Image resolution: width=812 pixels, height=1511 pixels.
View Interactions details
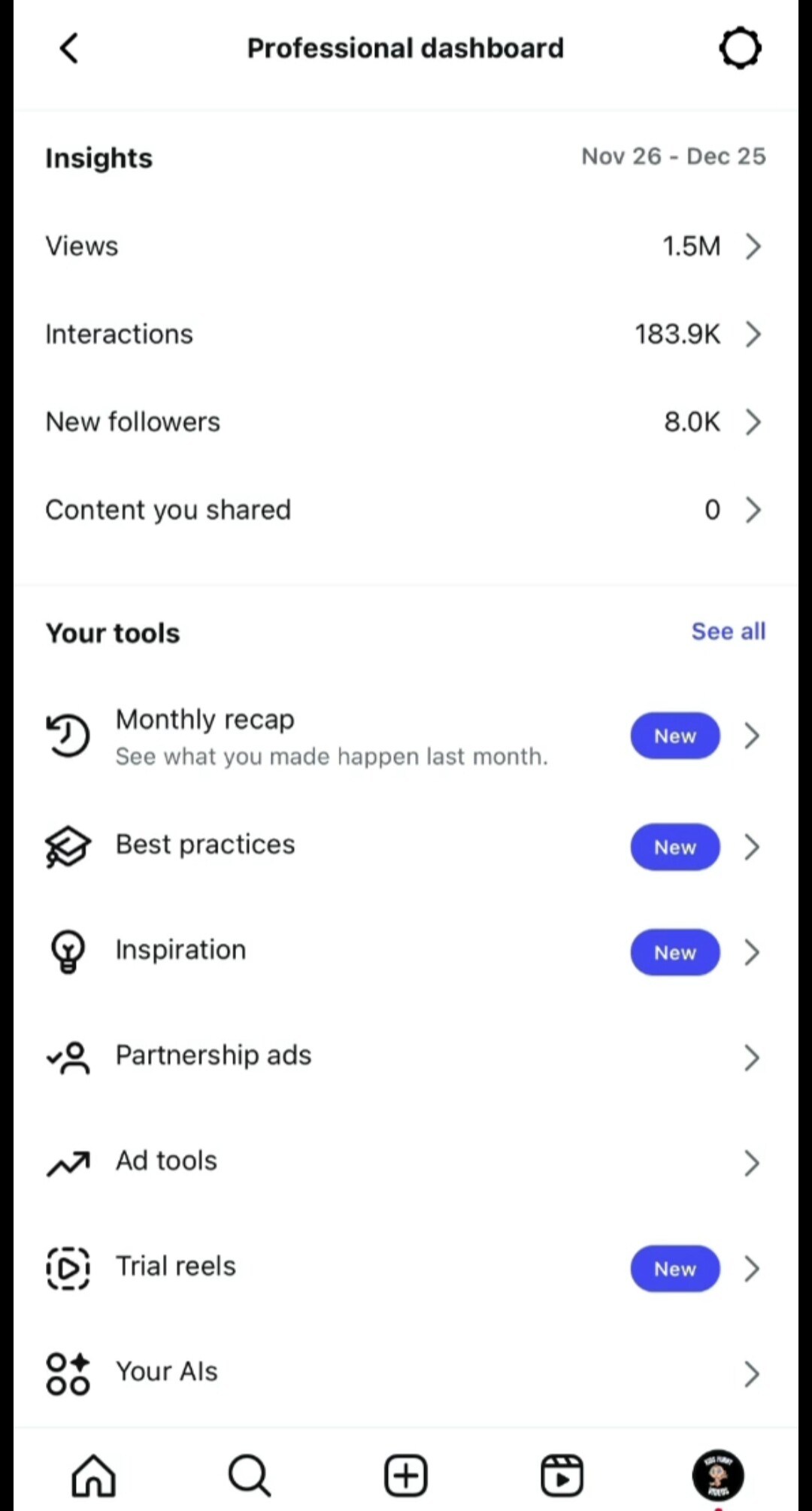(404, 334)
